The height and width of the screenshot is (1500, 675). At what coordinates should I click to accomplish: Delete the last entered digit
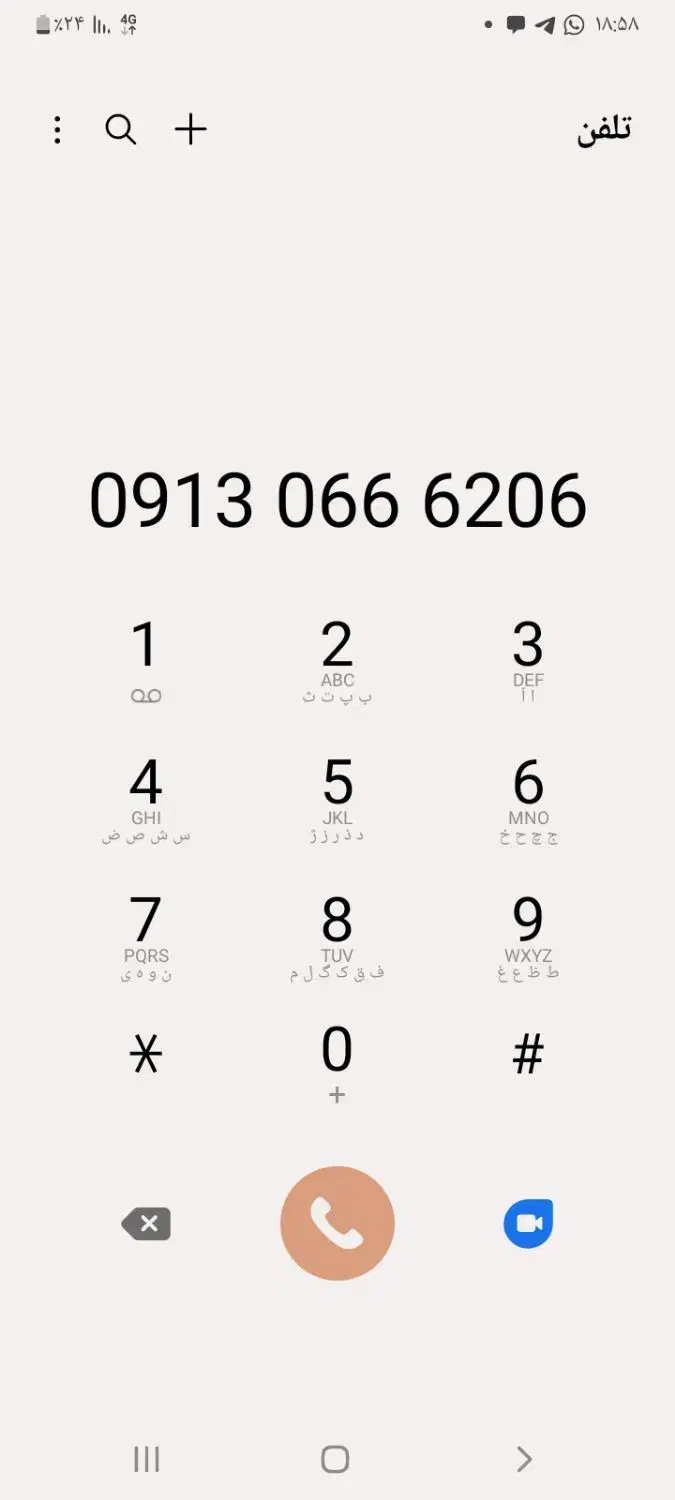[x=146, y=1224]
